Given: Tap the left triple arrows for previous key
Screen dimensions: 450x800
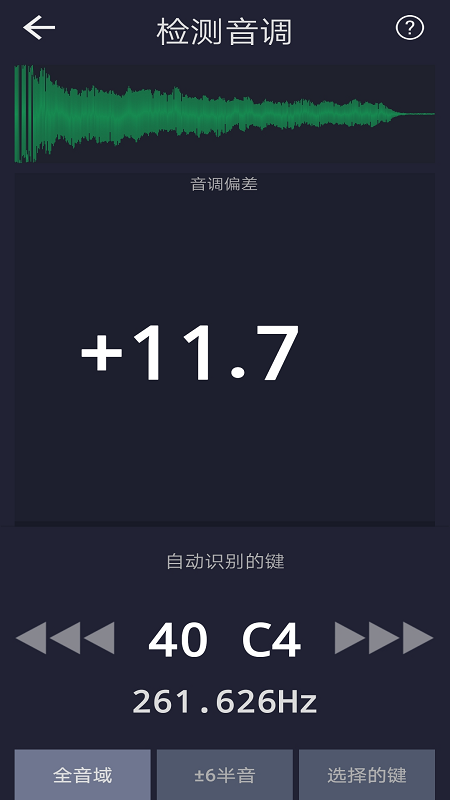Looking at the screenshot, I should point(65,638).
